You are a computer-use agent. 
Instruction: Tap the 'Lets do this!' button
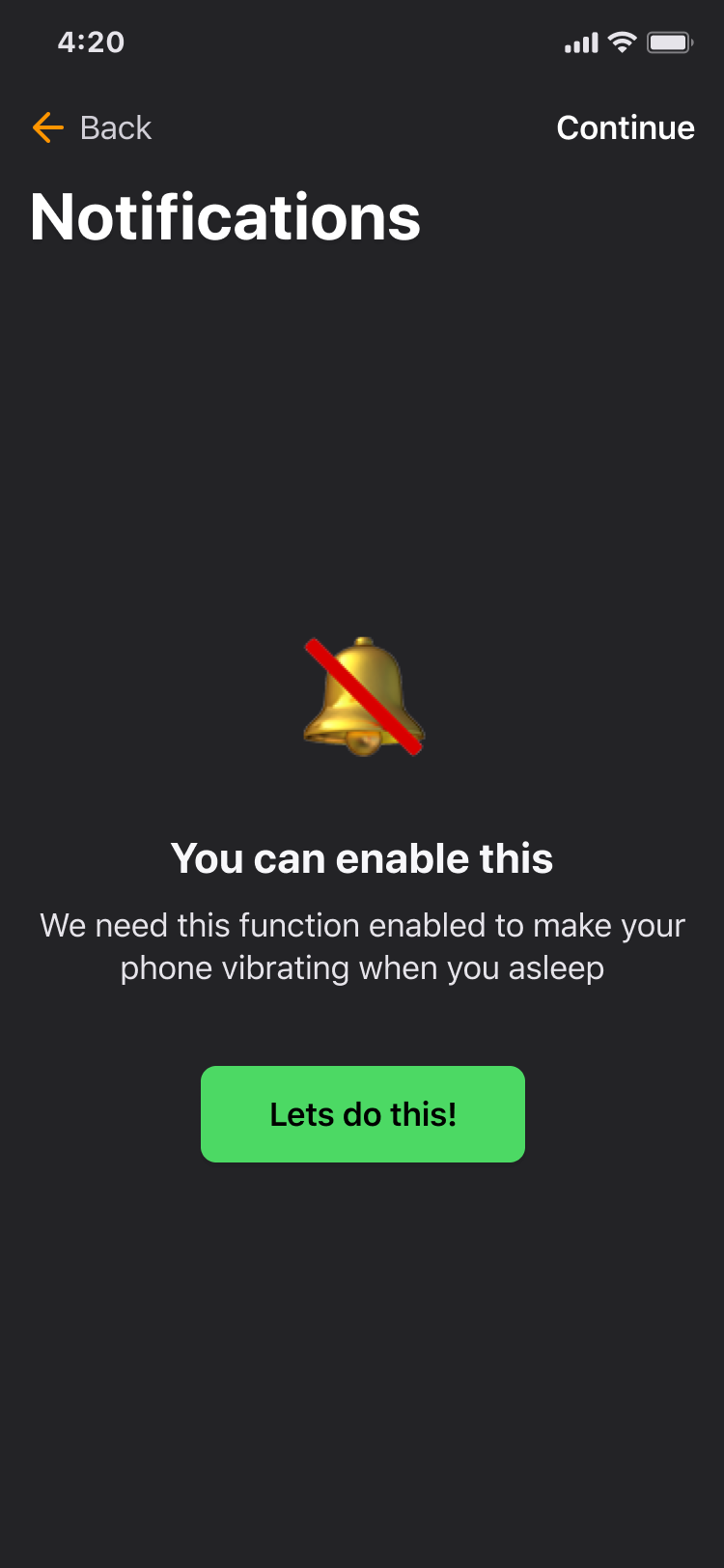pos(363,1114)
